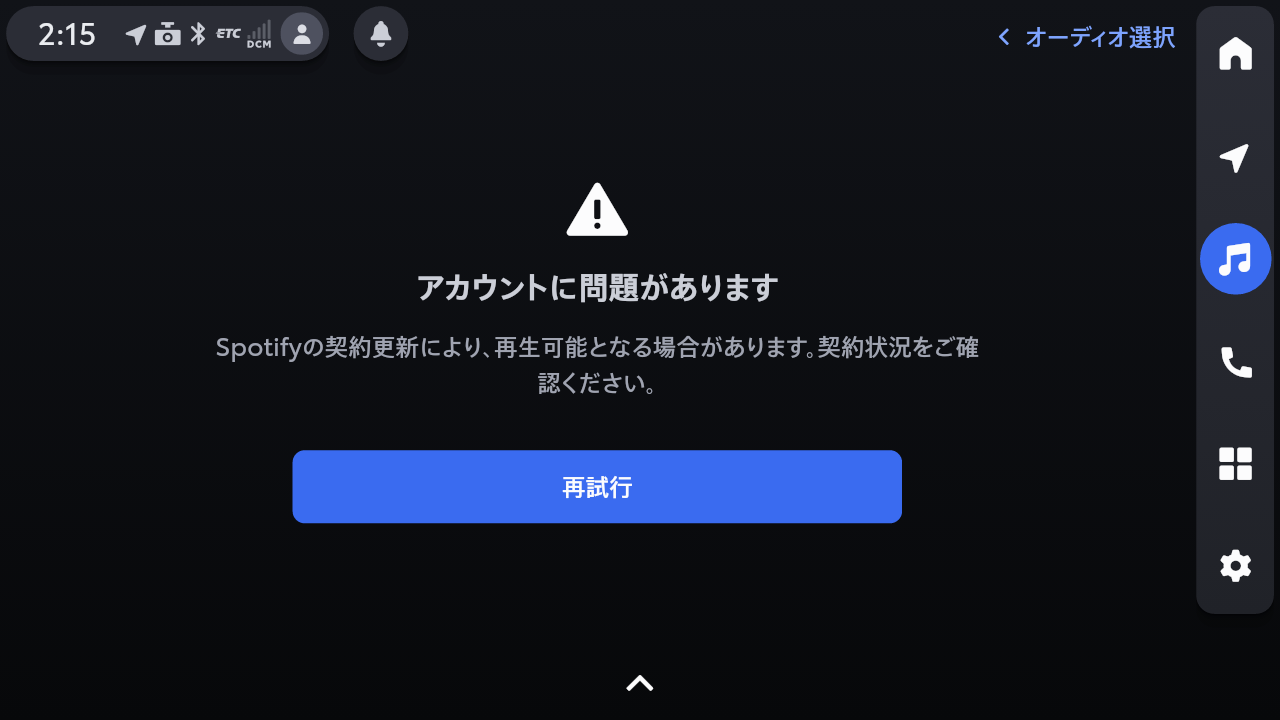Open the phone tab
Screen dimensions: 1280x720
1235,362
